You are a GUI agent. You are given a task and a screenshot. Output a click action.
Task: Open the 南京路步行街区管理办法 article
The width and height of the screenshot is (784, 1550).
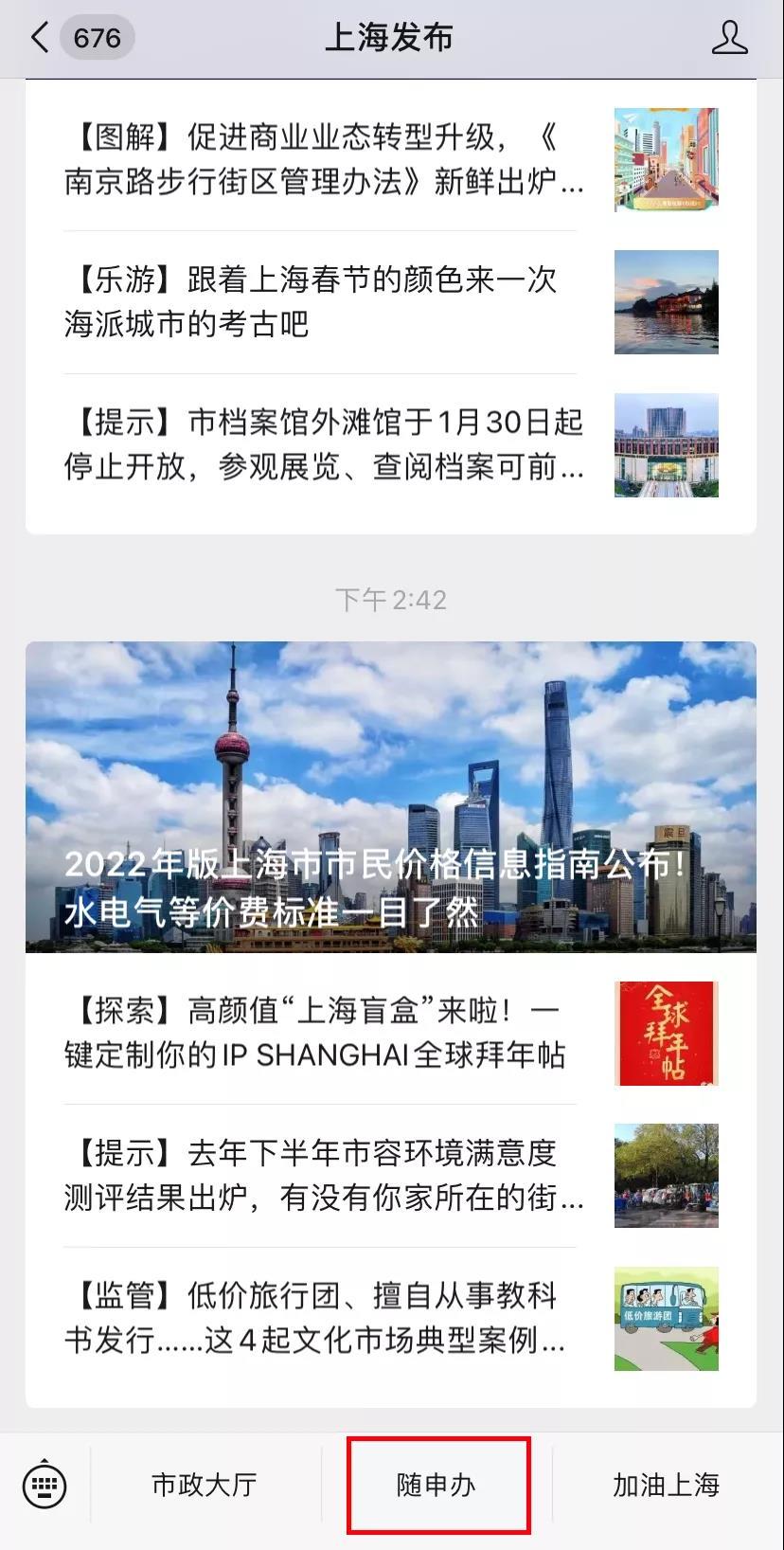pos(322,159)
